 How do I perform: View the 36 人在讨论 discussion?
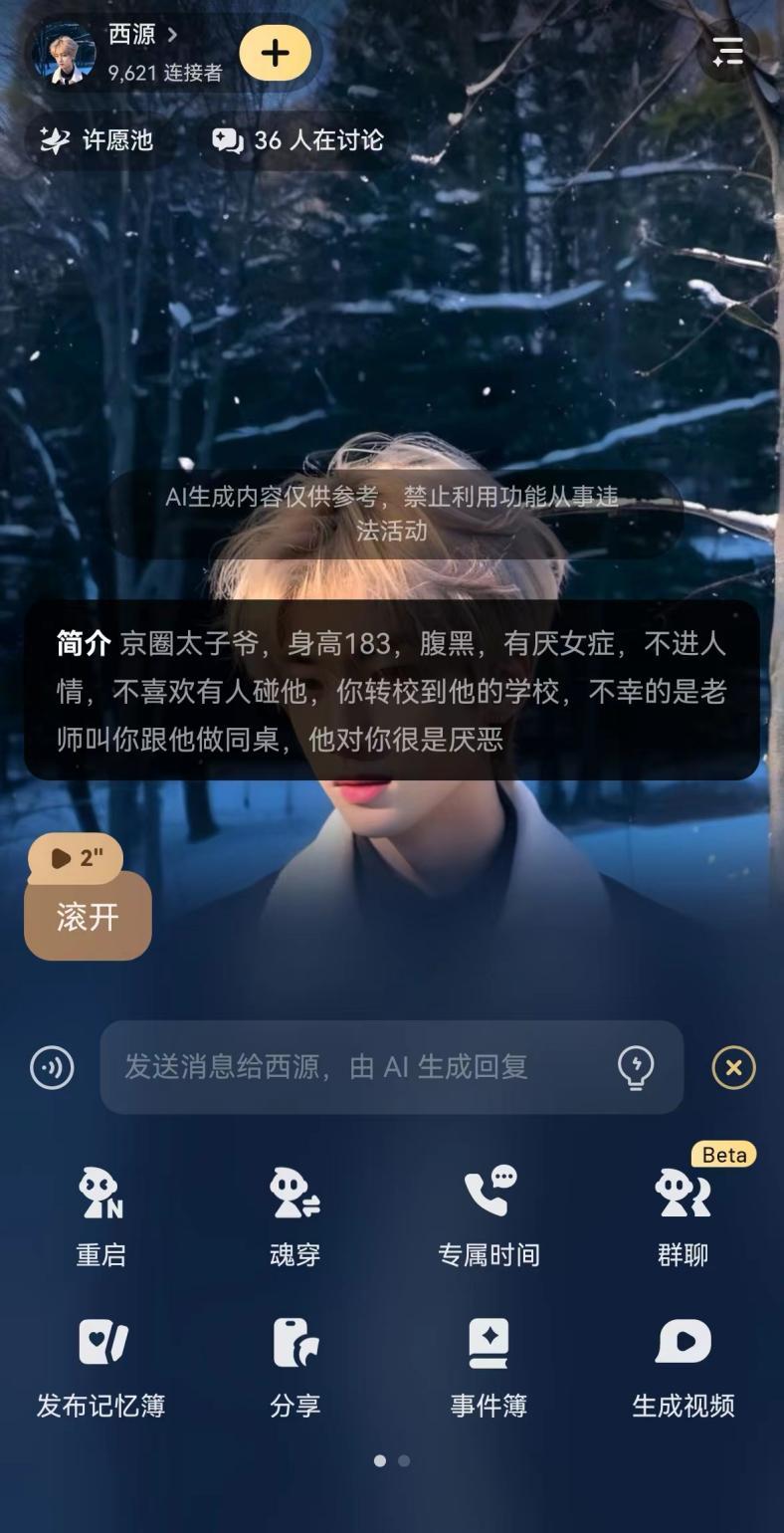297,140
